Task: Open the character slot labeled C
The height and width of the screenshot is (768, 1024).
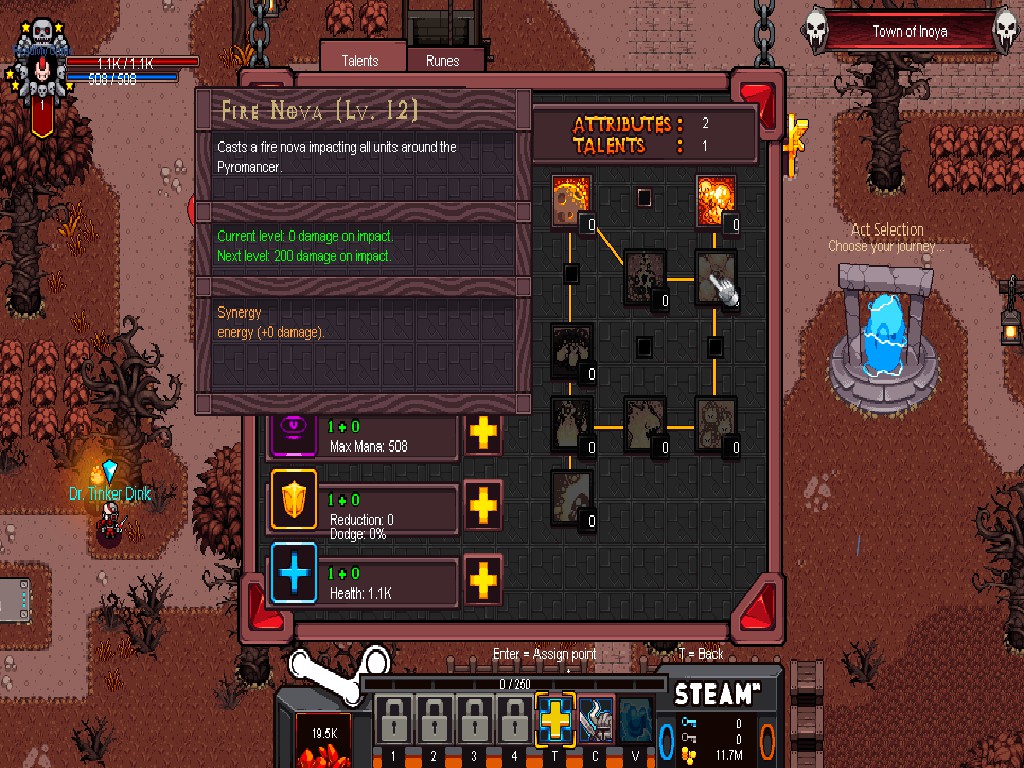Action: click(x=595, y=720)
